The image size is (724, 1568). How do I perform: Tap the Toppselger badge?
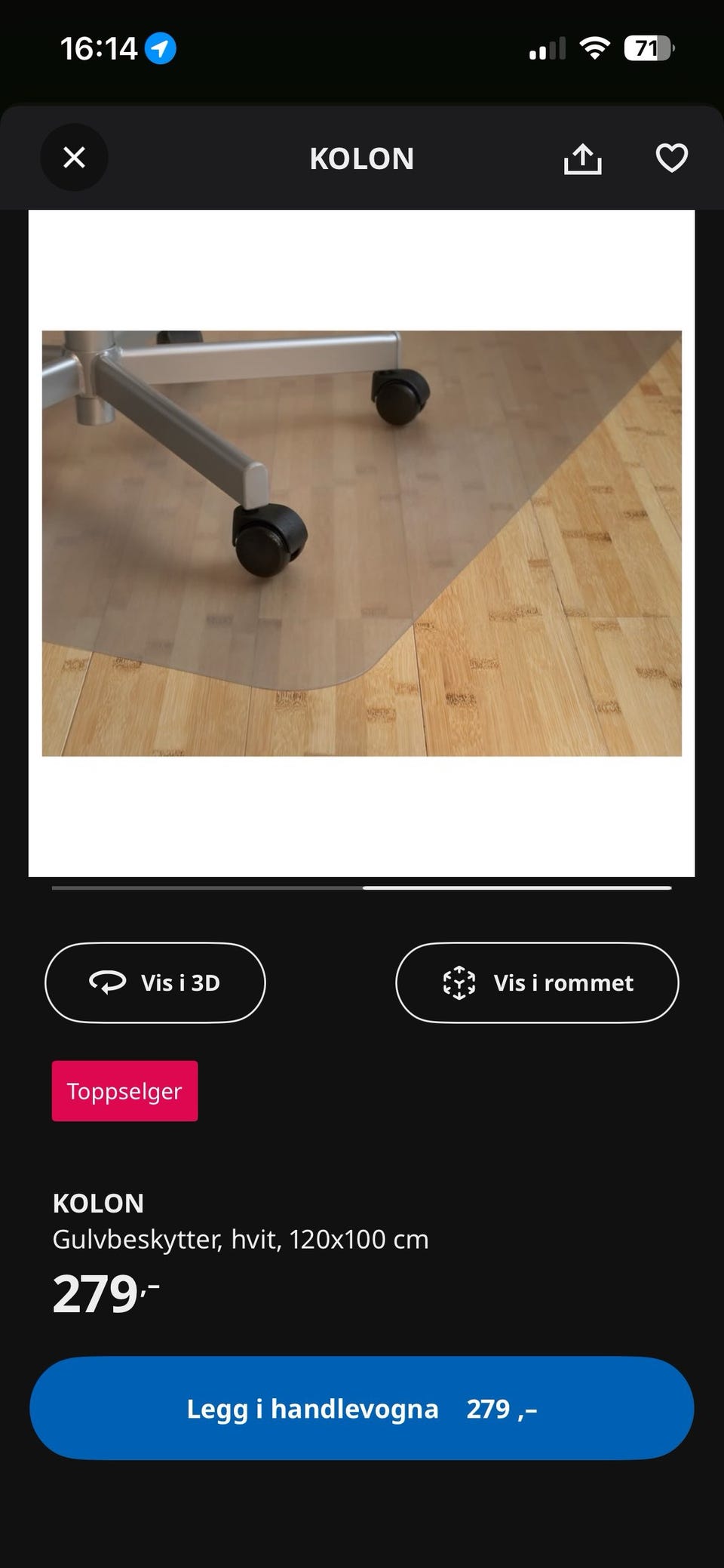[124, 1090]
